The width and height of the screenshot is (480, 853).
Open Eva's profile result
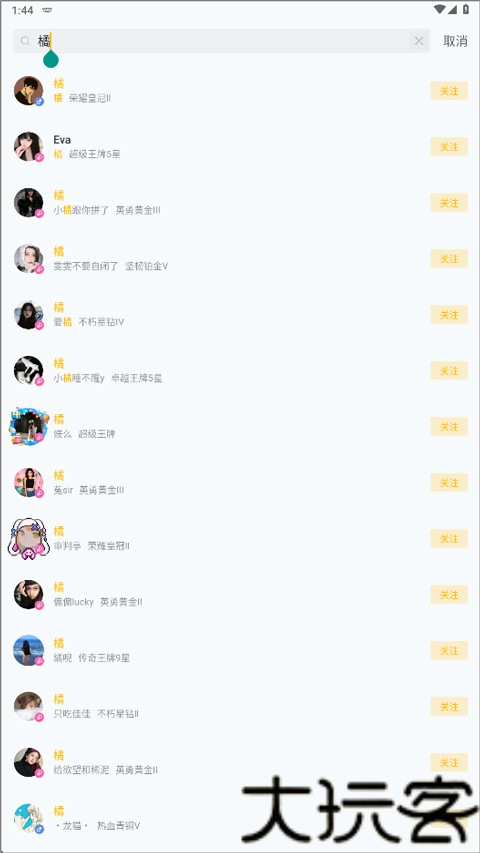pyautogui.click(x=240, y=147)
